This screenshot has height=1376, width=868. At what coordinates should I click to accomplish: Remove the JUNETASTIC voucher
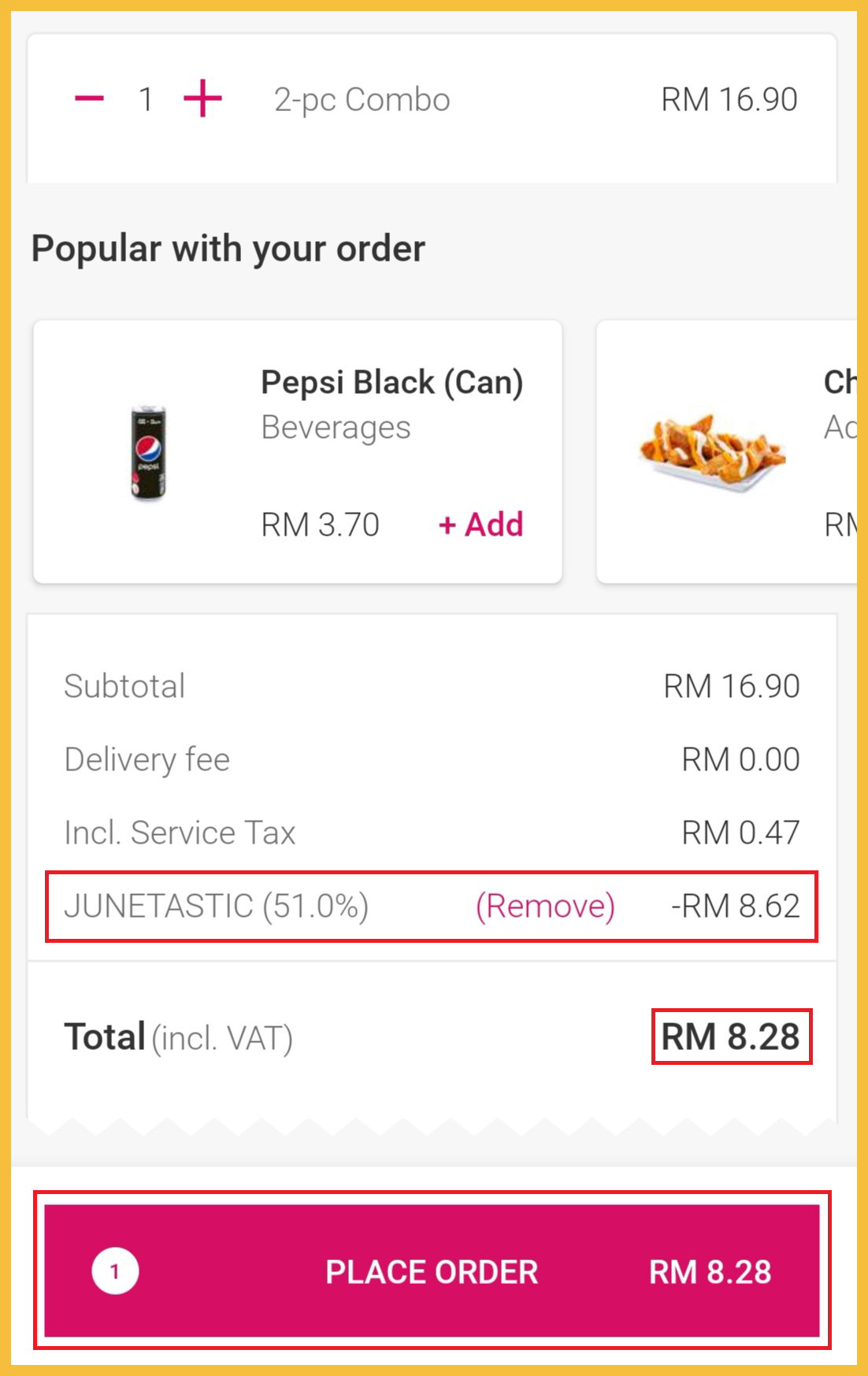point(545,906)
